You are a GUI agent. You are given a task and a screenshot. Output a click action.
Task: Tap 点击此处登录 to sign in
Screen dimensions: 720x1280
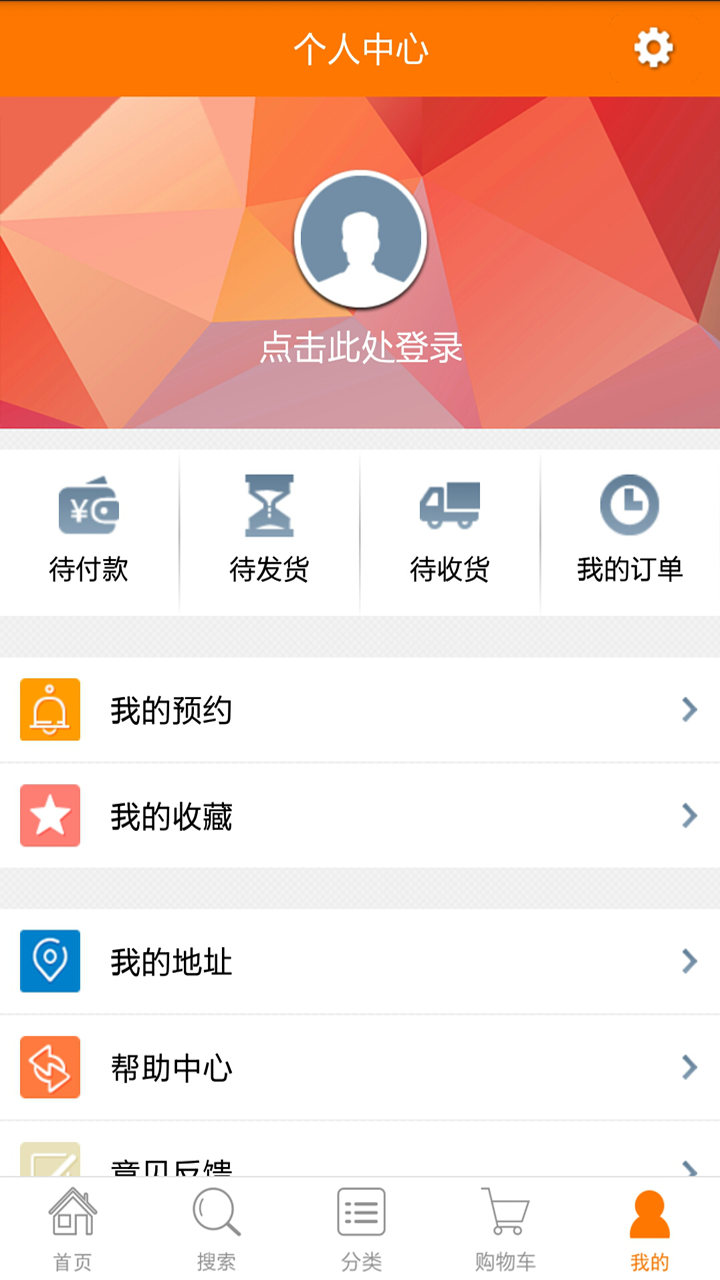(361, 348)
